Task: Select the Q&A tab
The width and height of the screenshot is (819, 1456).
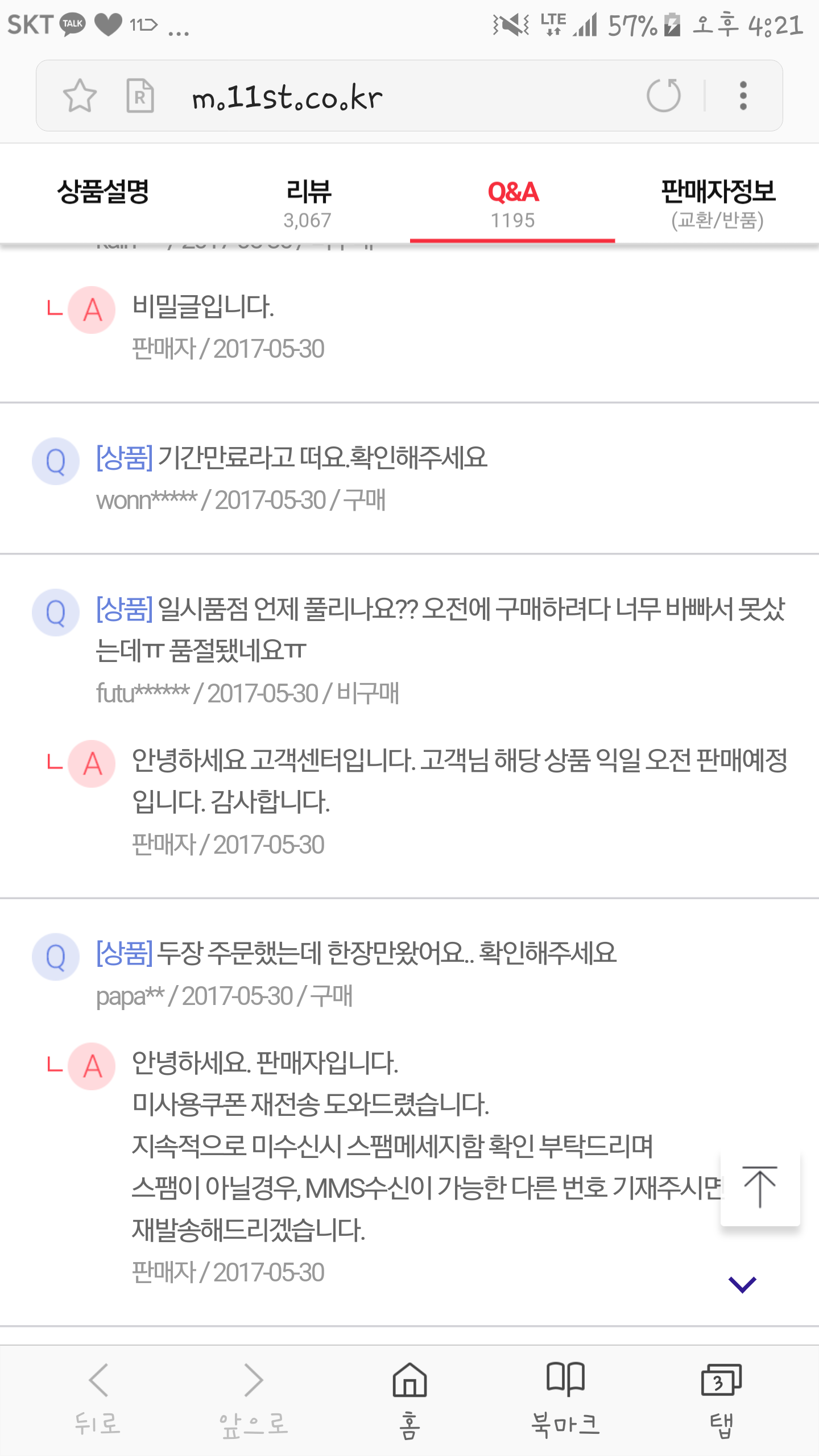Action: (512, 202)
